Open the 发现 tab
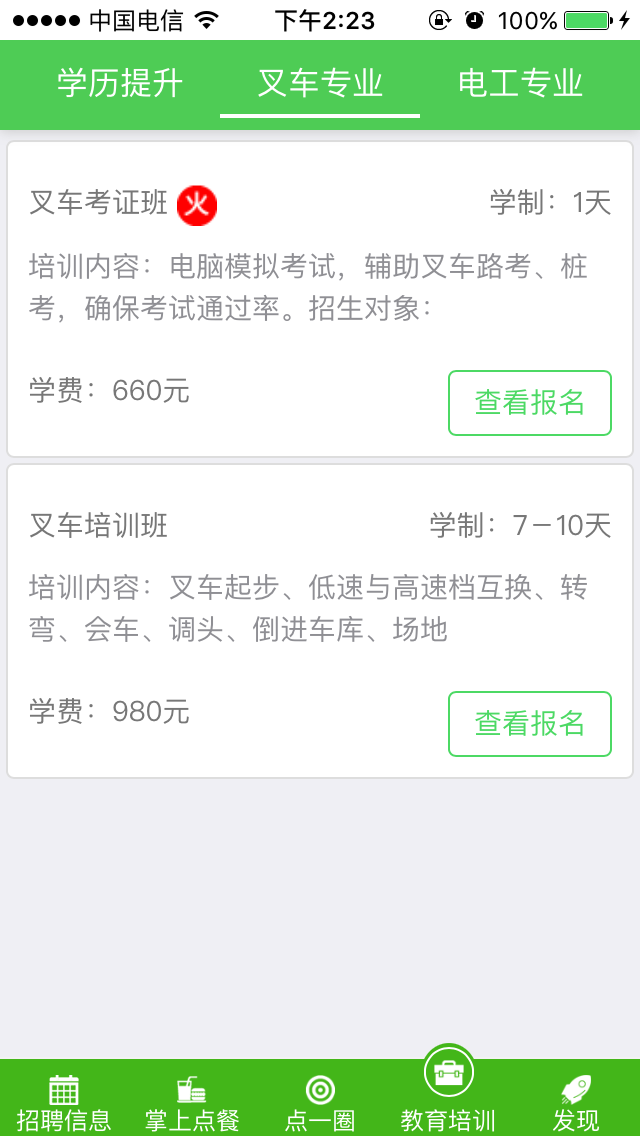Viewport: 640px width, 1136px height. (576, 1103)
